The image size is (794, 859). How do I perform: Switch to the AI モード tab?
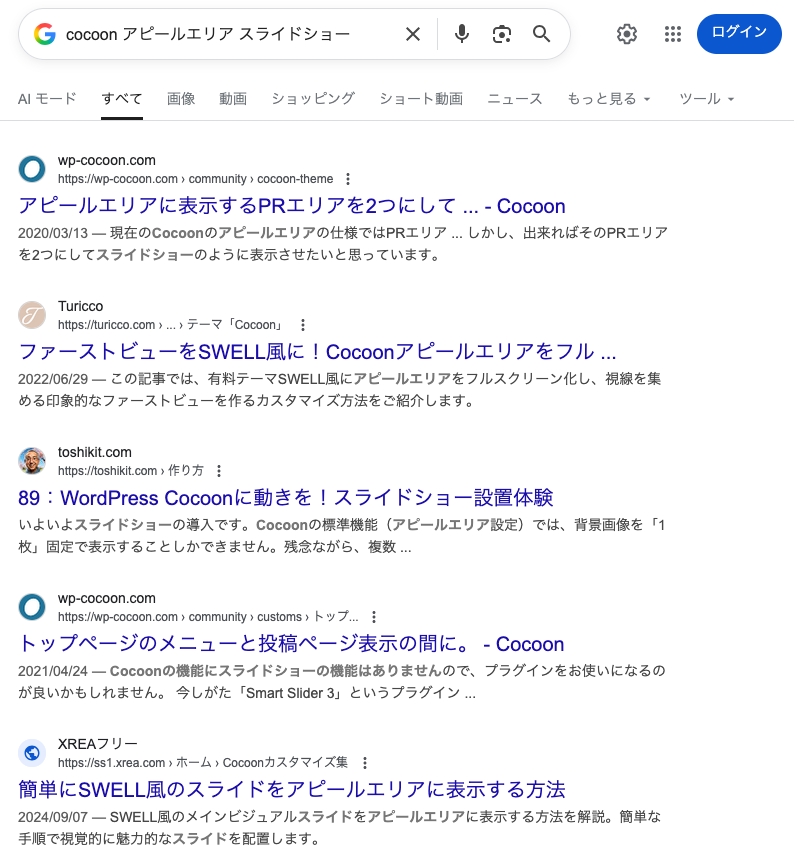(x=47, y=99)
